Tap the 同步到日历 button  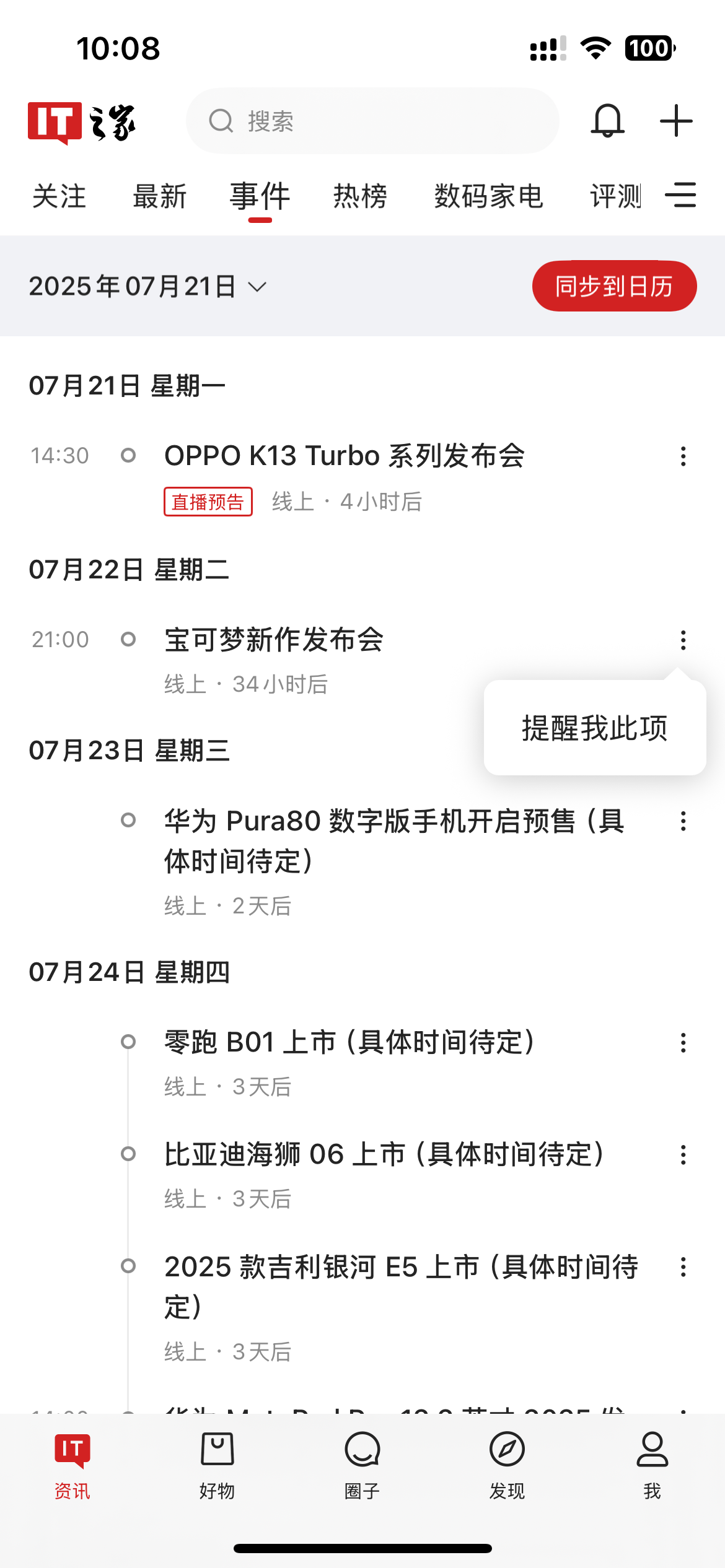pyautogui.click(x=614, y=286)
